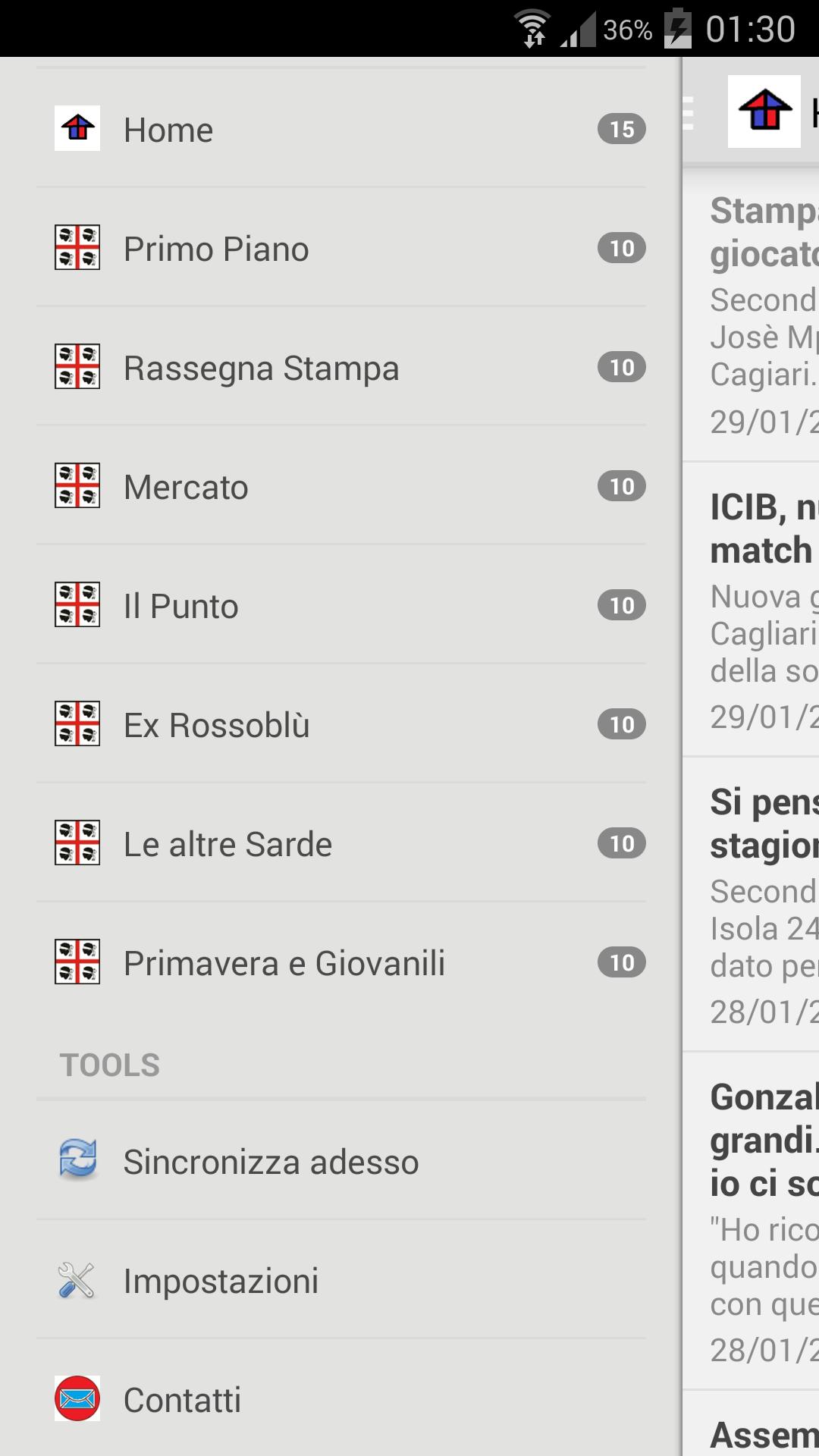Tap the Home icon in the navigation drawer
Screen dimensions: 819x1456
77,129
